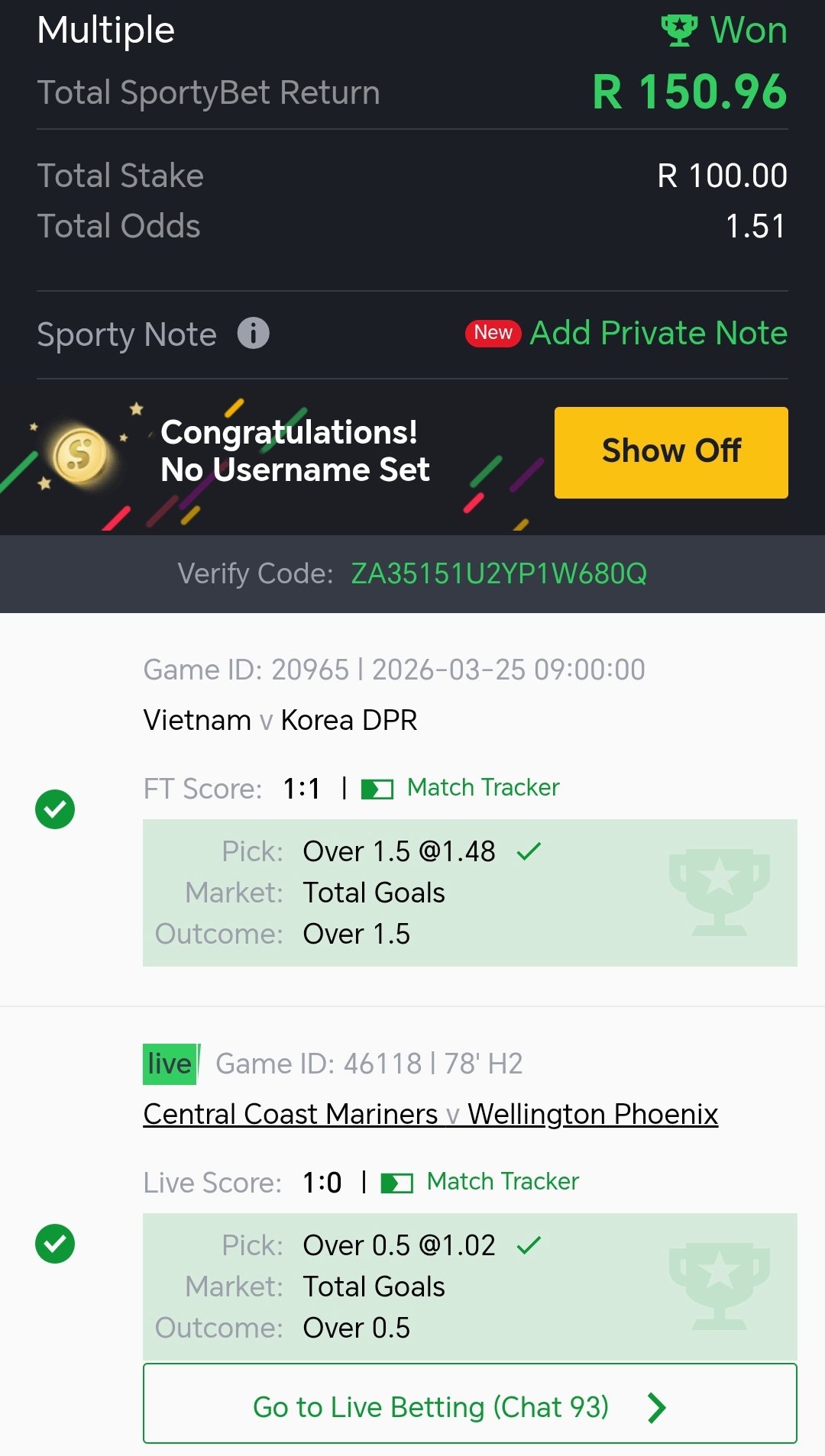
Task: Open the Sporty Note info icon
Action: pyautogui.click(x=253, y=334)
